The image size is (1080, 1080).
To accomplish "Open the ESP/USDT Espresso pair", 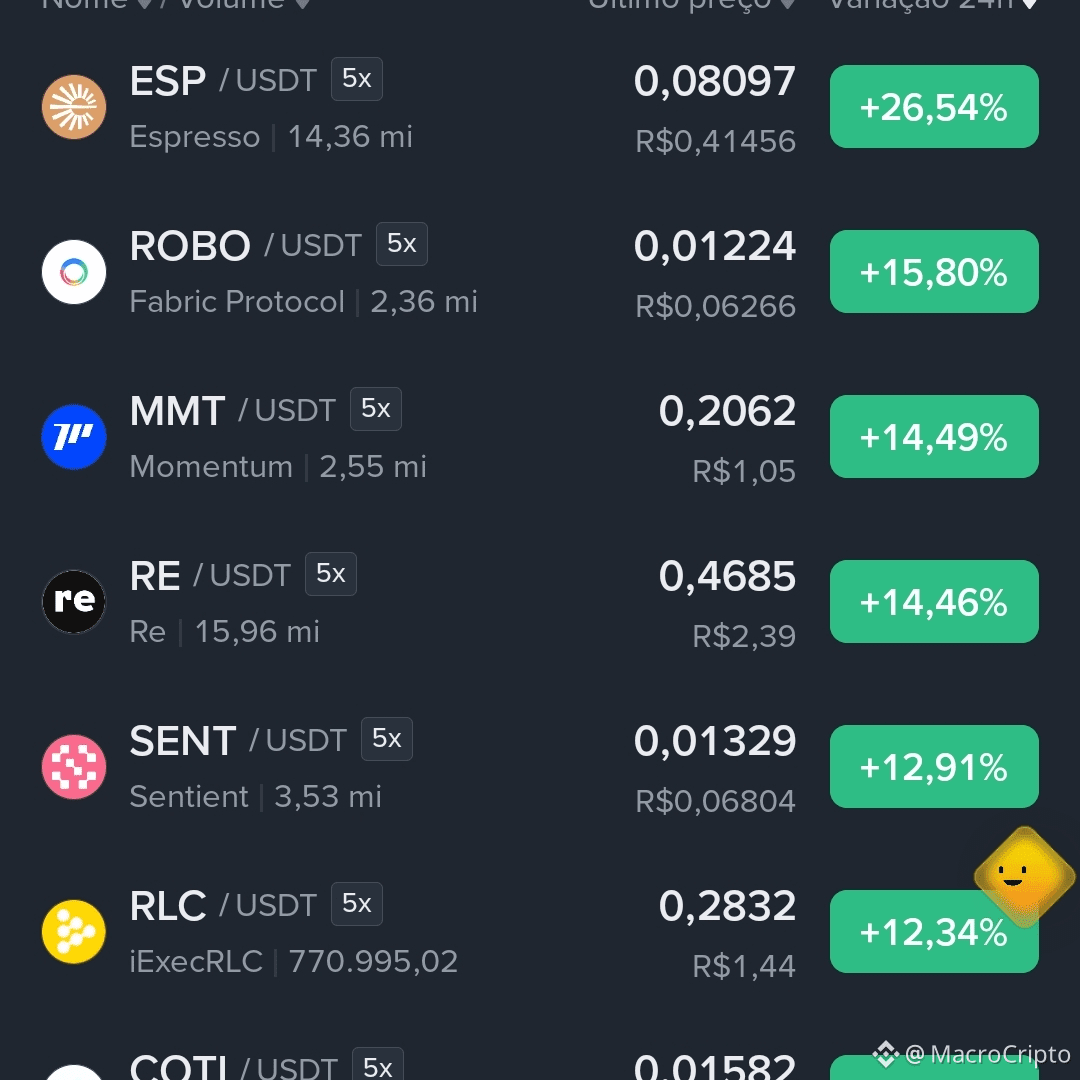I will 540,107.
